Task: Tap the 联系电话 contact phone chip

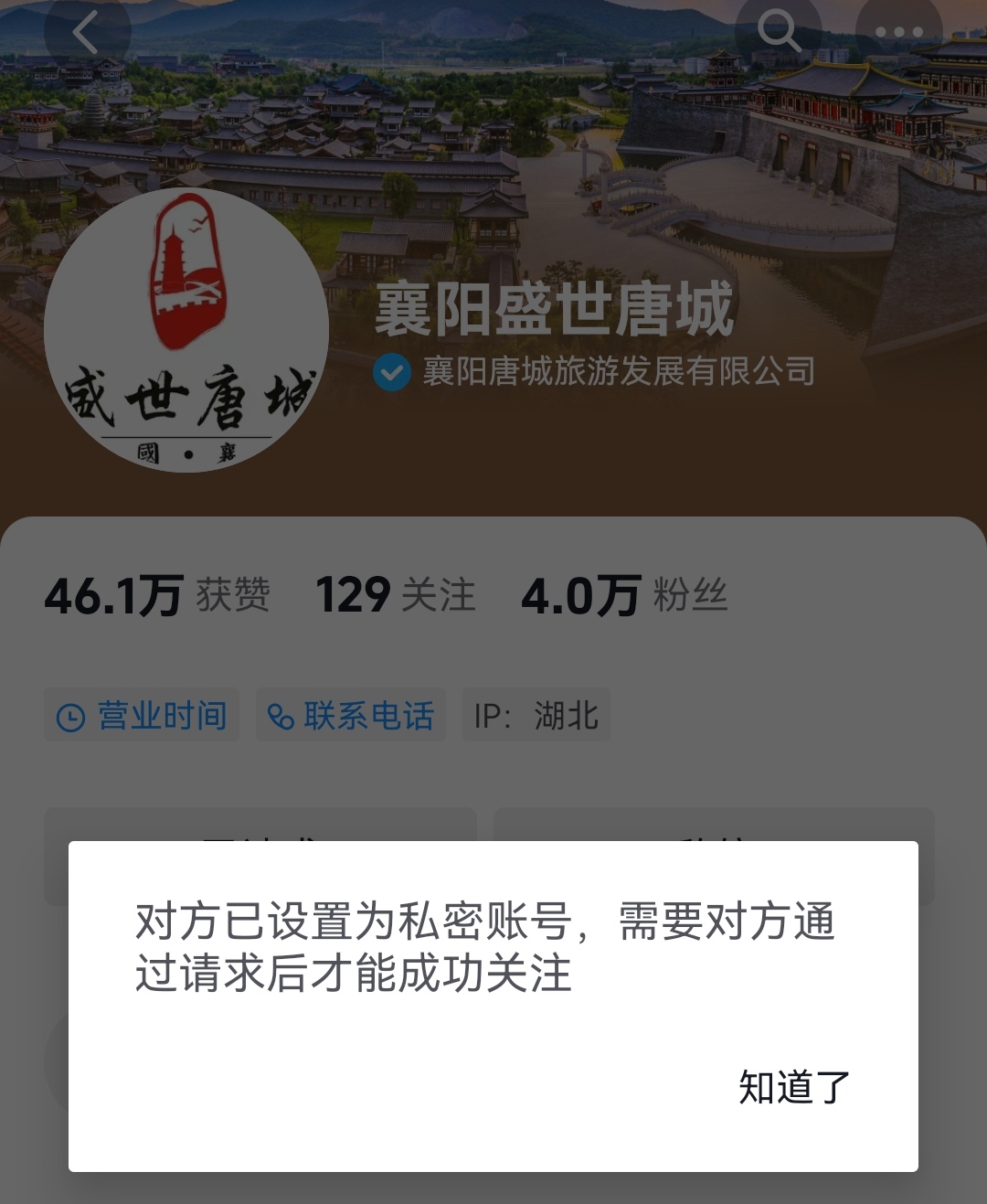Action: coord(351,715)
